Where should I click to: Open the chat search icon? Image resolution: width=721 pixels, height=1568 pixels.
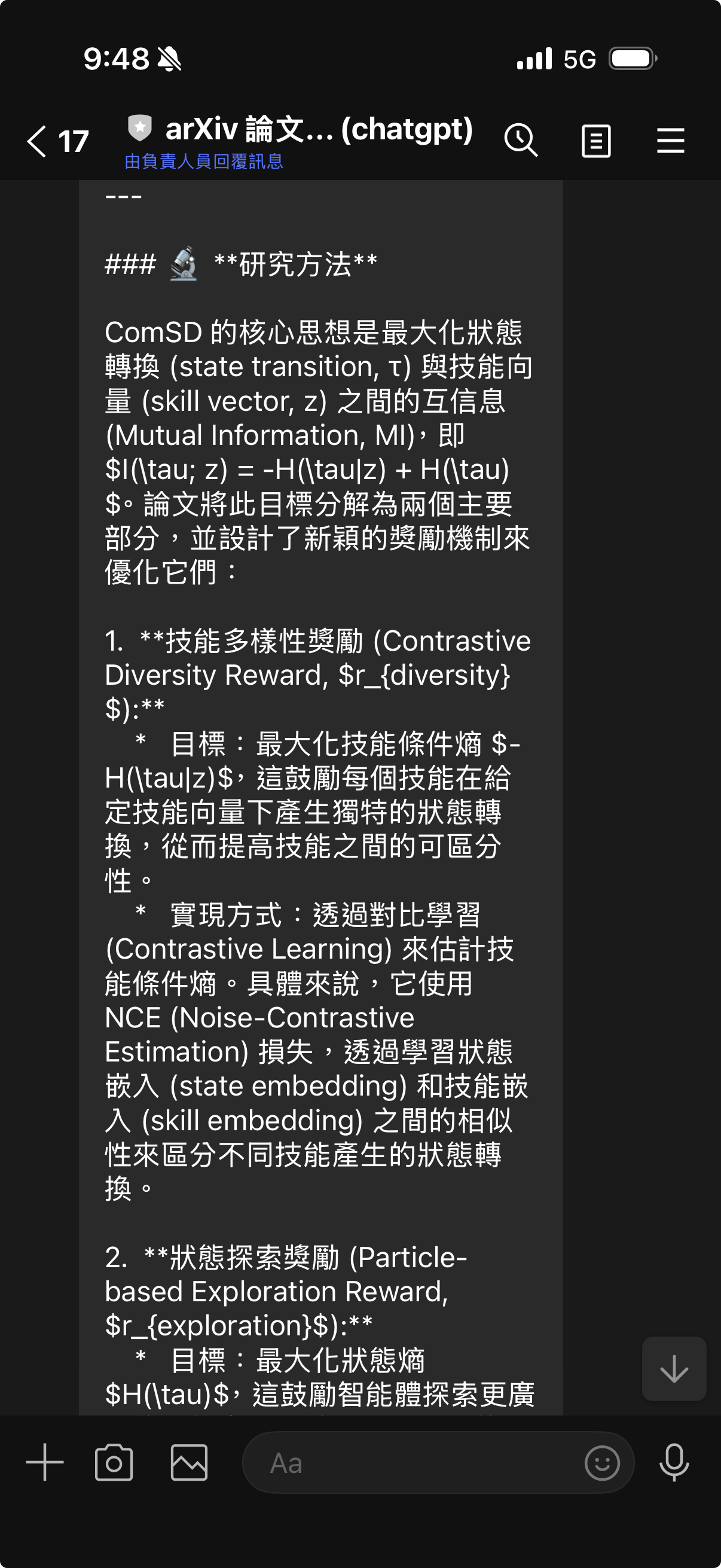pos(521,141)
